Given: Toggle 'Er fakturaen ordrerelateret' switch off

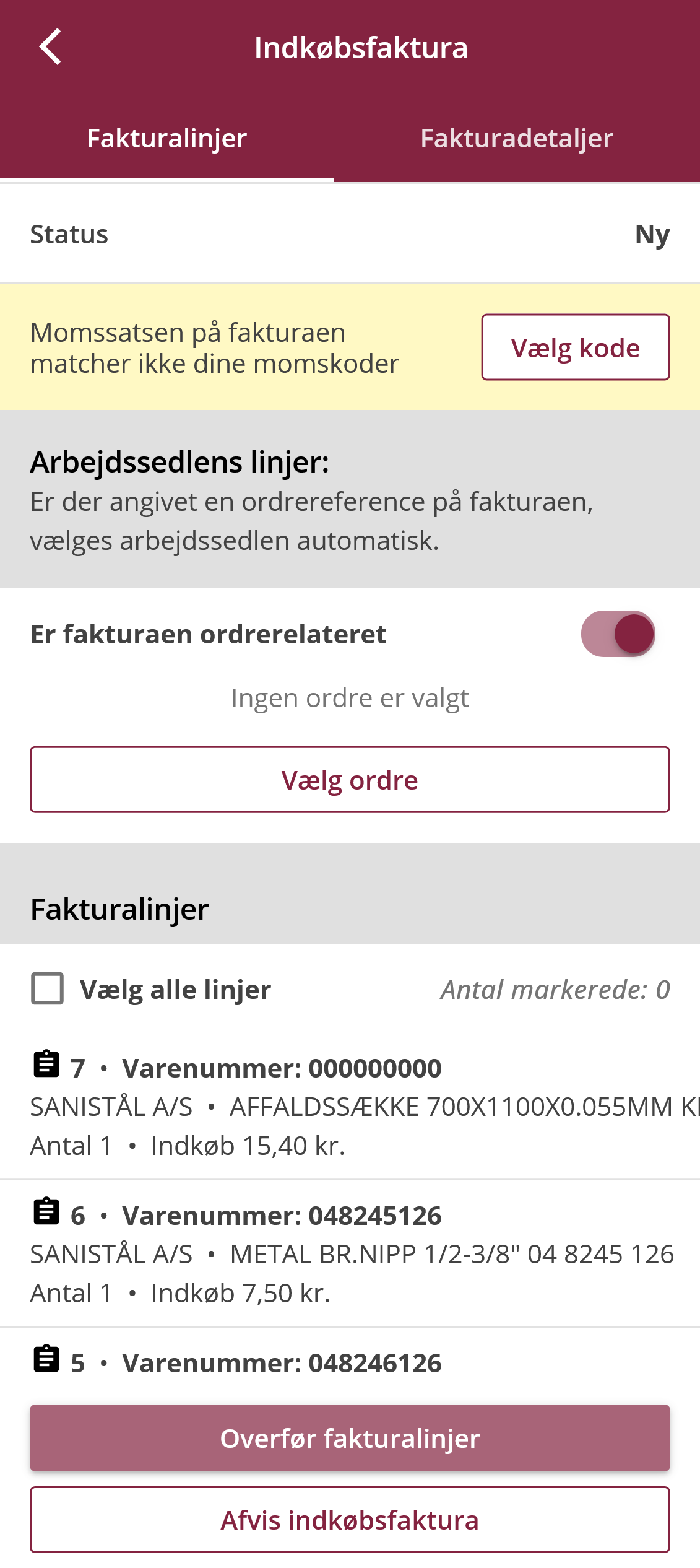Looking at the screenshot, I should [x=618, y=634].
